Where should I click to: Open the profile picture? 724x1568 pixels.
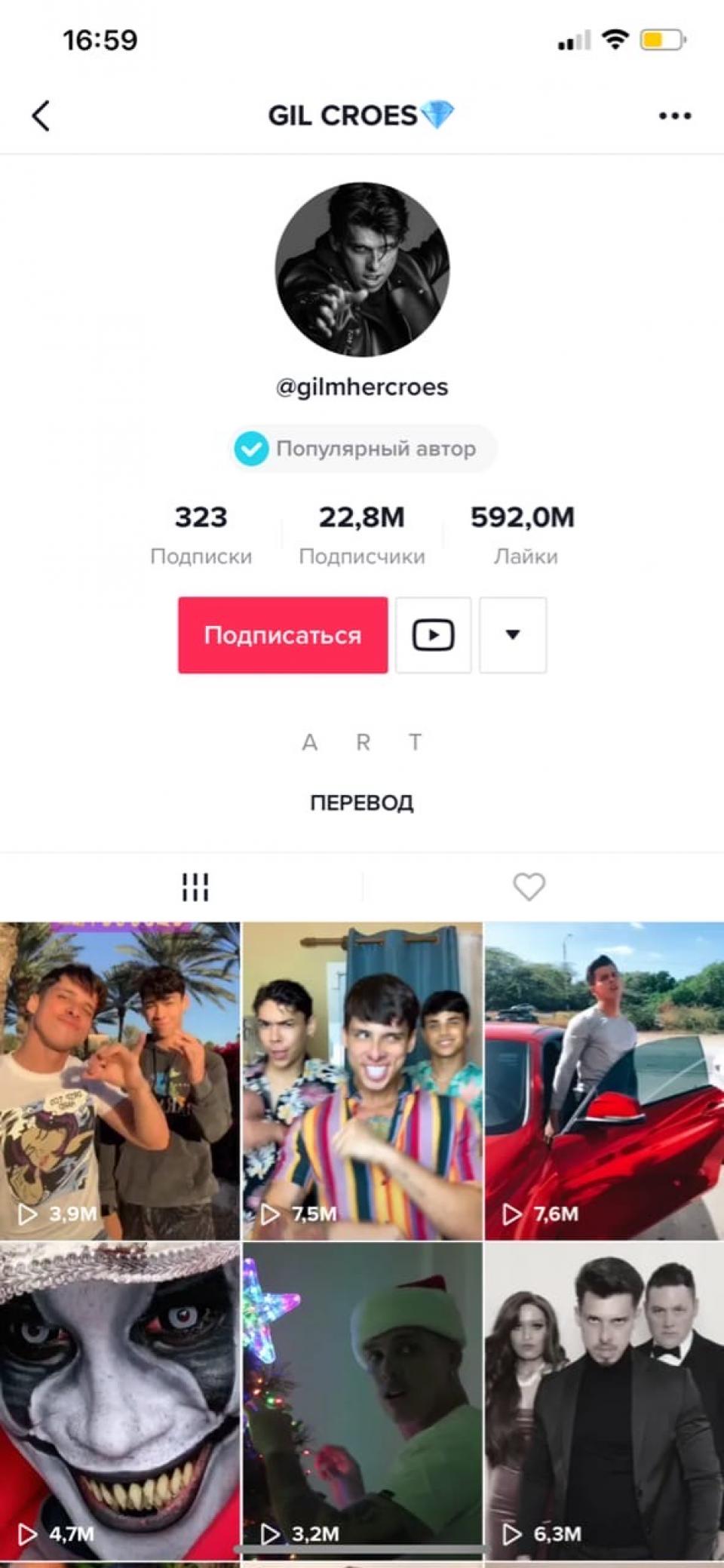pyautogui.click(x=362, y=269)
